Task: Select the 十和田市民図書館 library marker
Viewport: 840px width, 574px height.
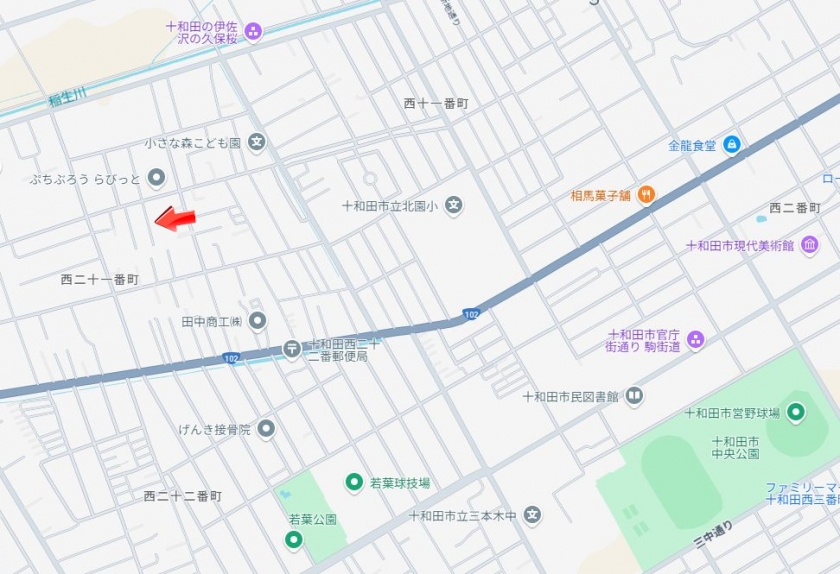Action: tap(634, 396)
